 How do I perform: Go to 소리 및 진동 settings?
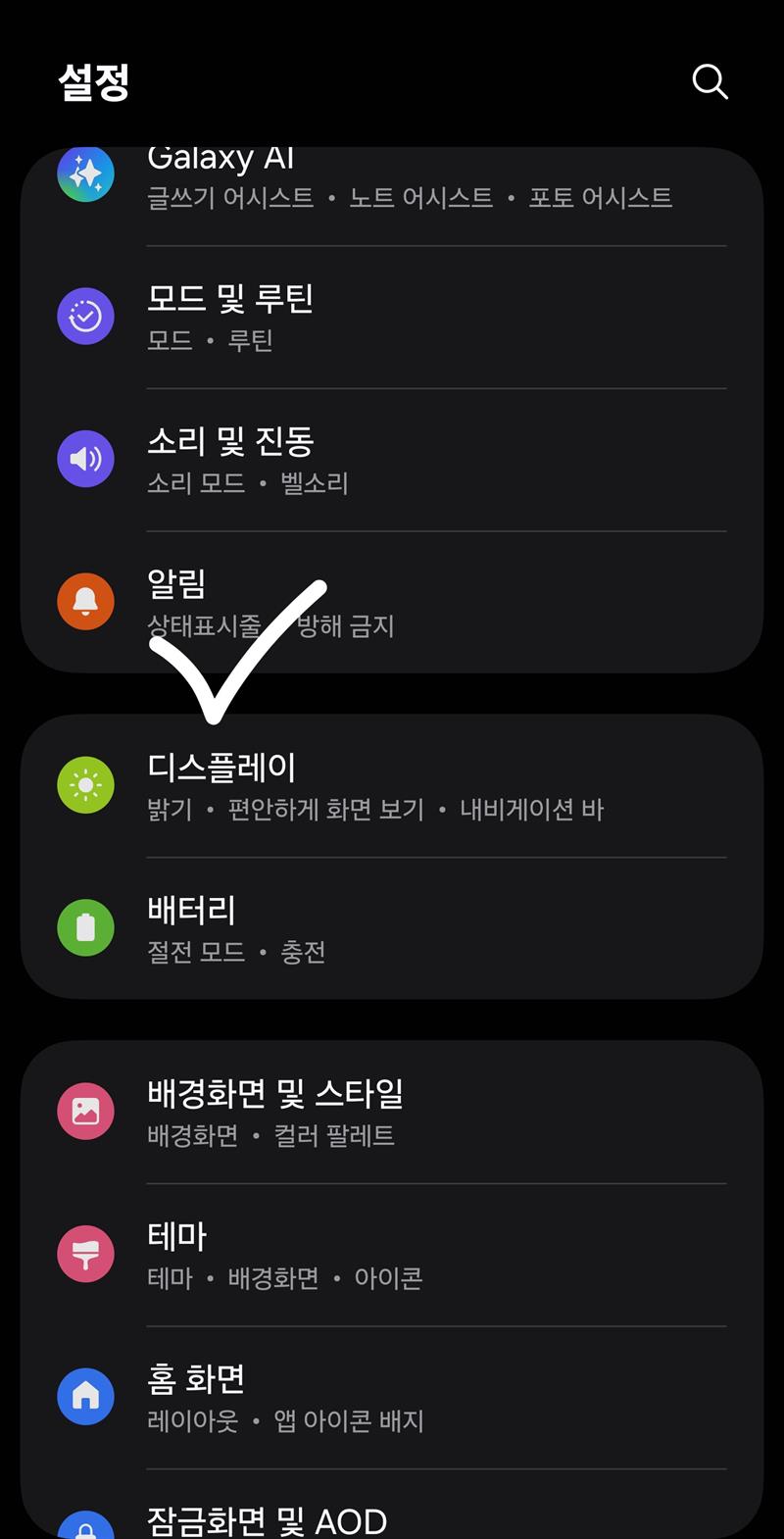click(x=392, y=460)
